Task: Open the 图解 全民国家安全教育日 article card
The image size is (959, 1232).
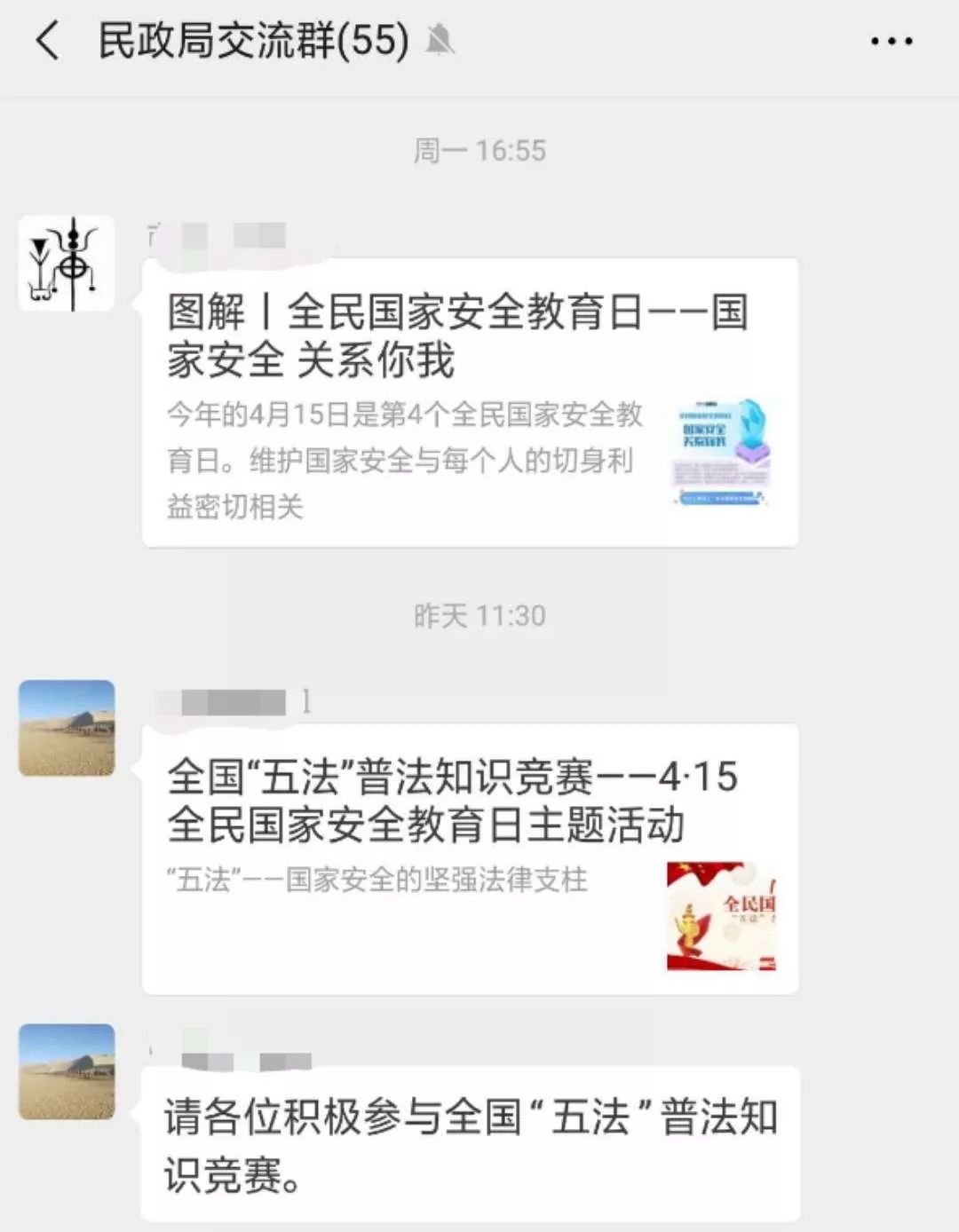Action: 470,402
